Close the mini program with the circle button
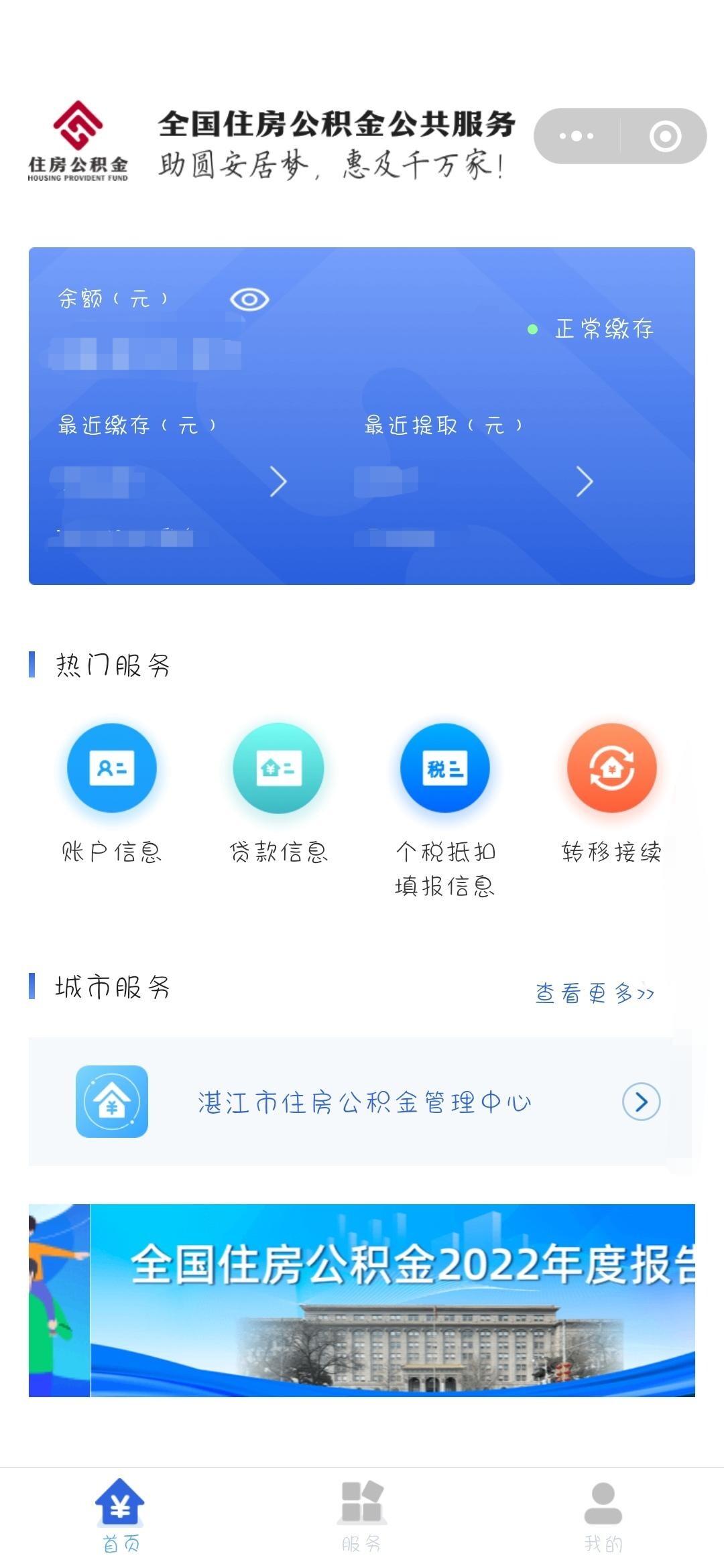This screenshot has height=1568, width=724. pos(665,136)
